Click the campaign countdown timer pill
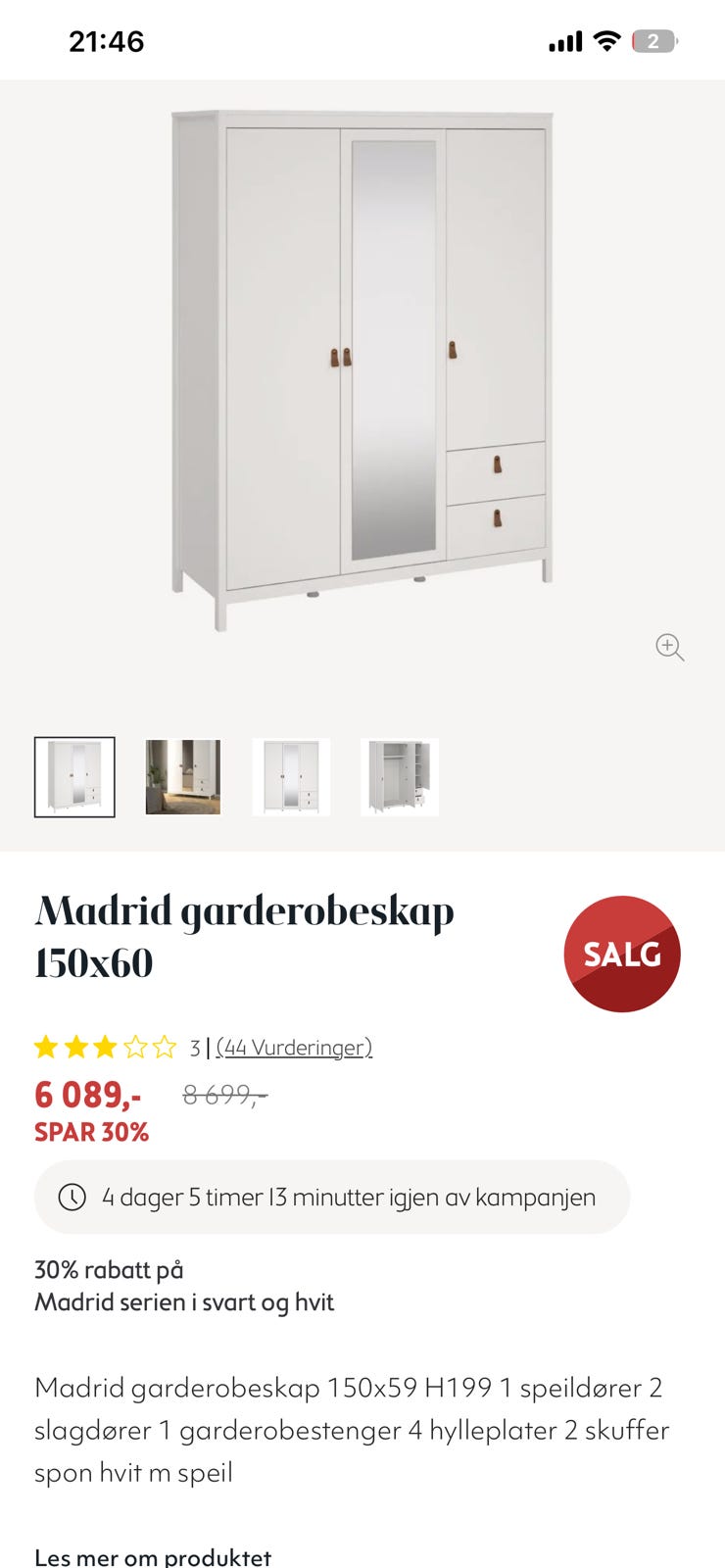Viewport: 725px width, 1568px height. coord(332,1197)
